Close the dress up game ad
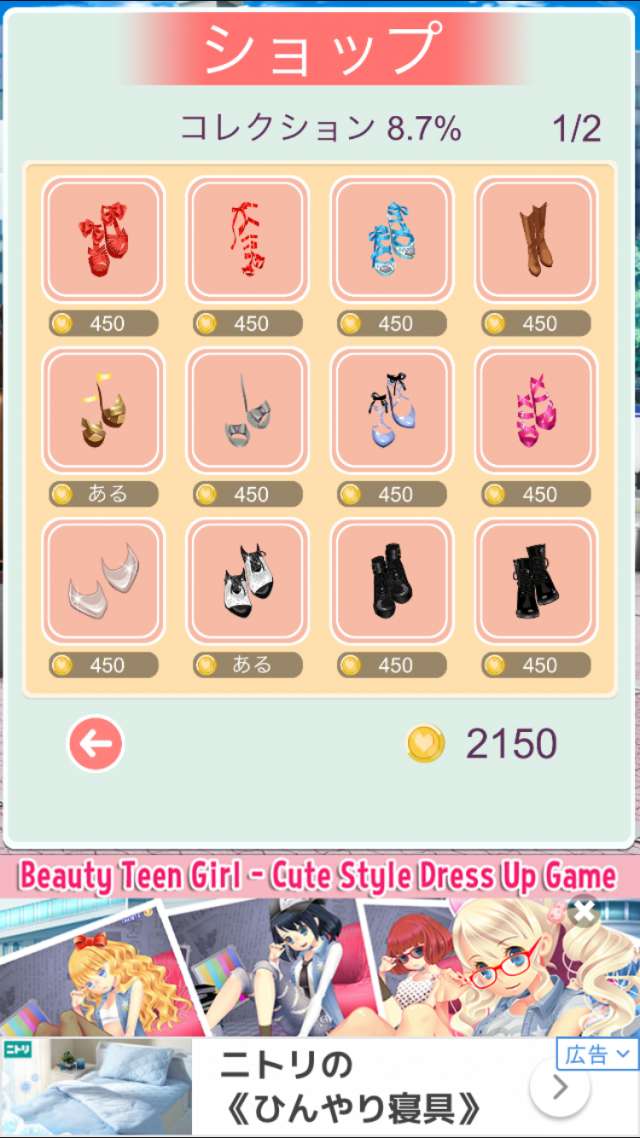 [x=585, y=911]
